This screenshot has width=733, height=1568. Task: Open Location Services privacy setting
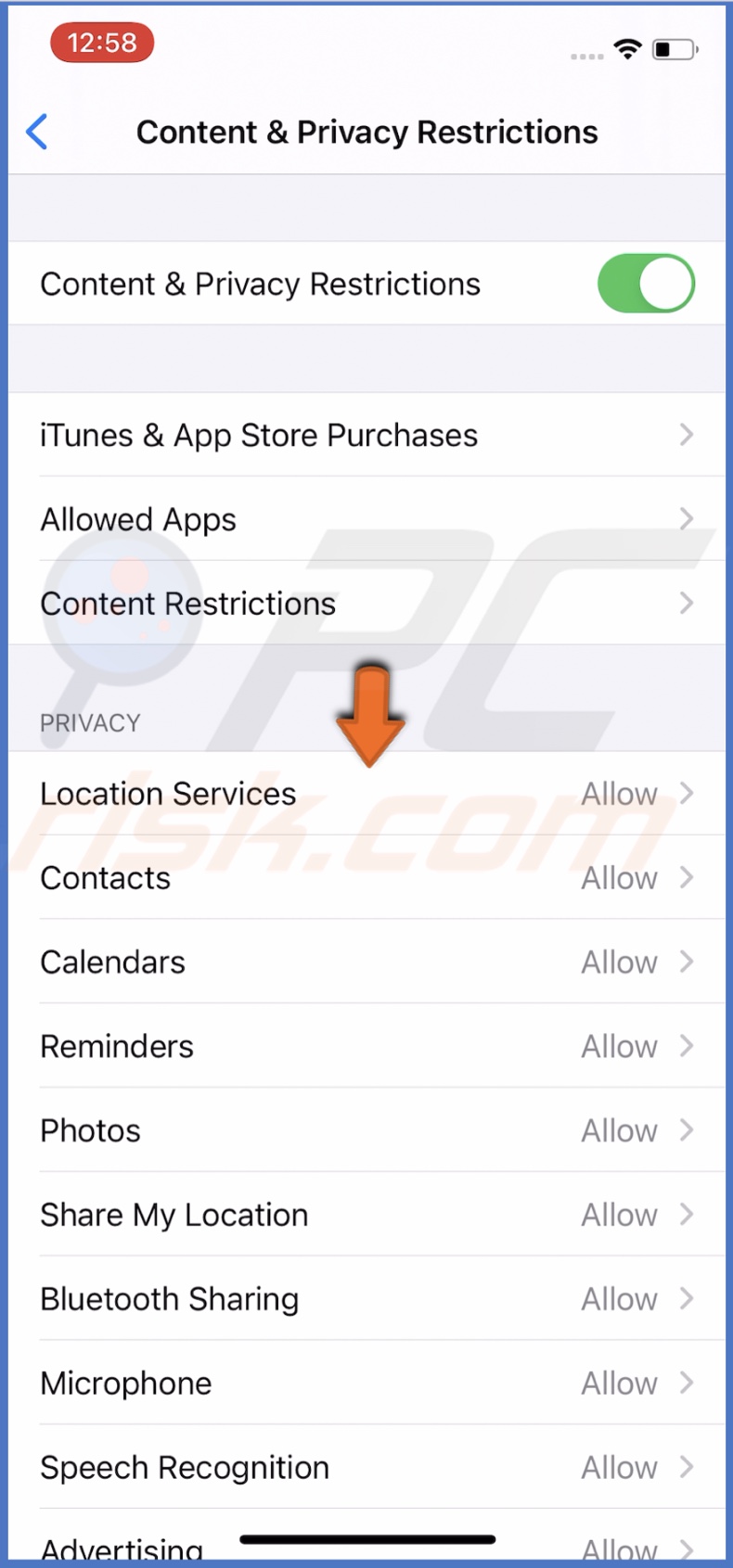point(366,794)
